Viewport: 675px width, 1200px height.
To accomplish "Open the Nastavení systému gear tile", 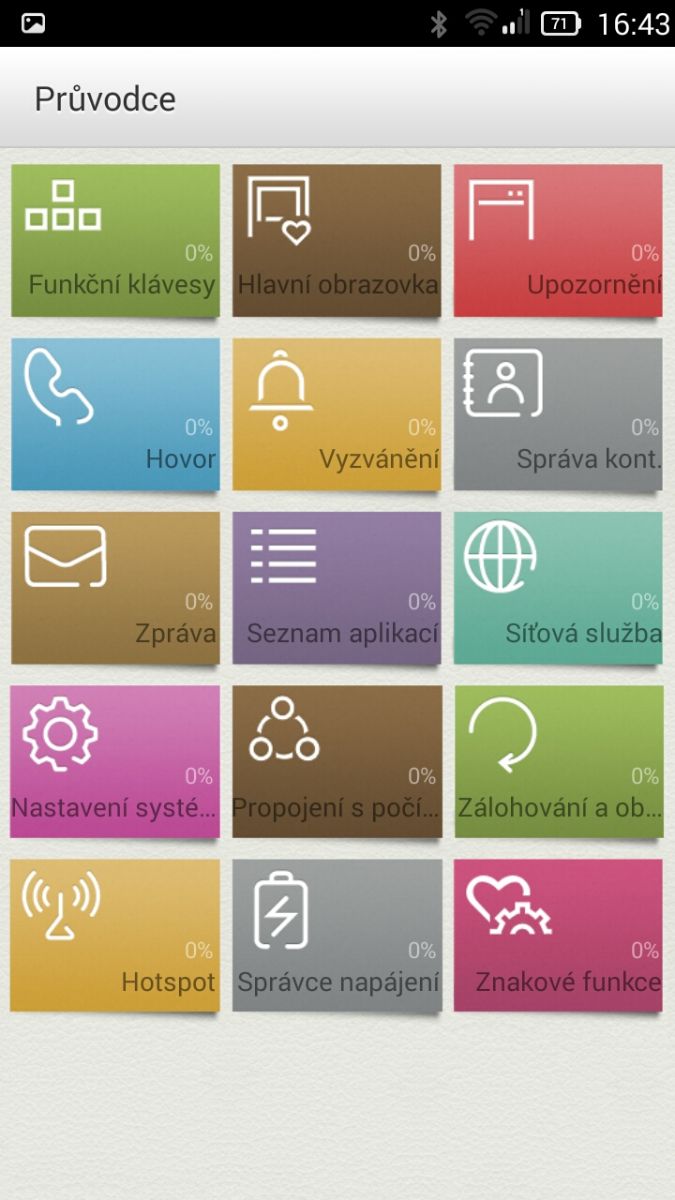I will 115,761.
